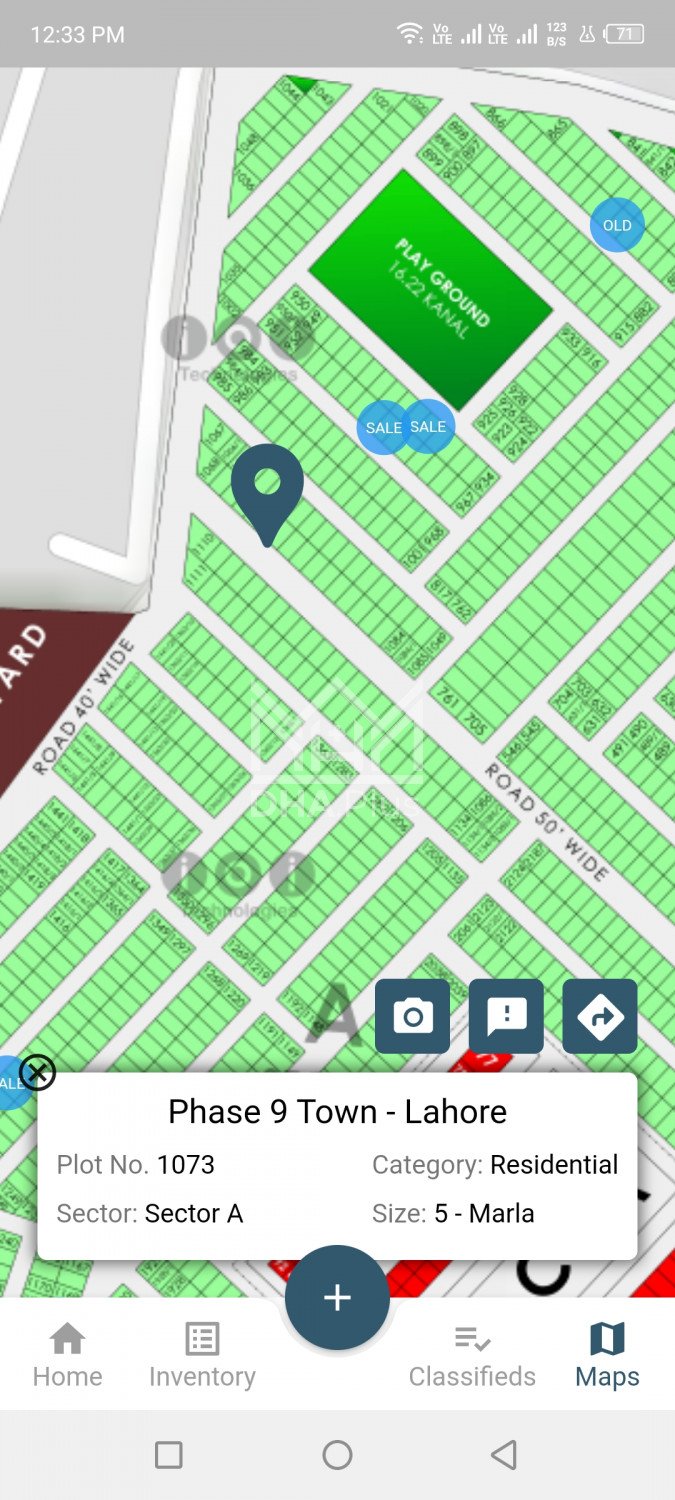This screenshot has height=1500, width=675.
Task: Close the plot details card
Action: coord(38,1073)
